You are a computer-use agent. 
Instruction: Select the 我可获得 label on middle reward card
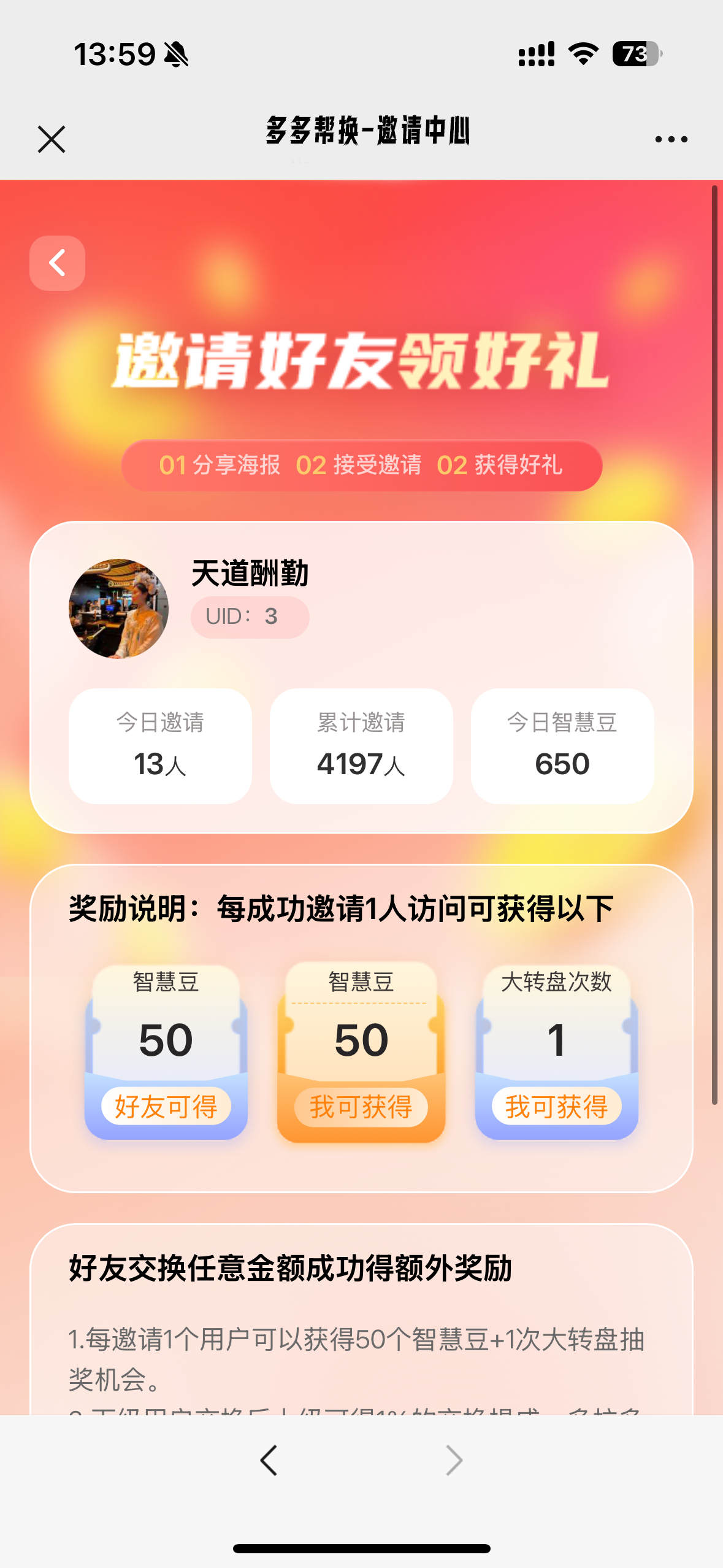[x=361, y=1107]
